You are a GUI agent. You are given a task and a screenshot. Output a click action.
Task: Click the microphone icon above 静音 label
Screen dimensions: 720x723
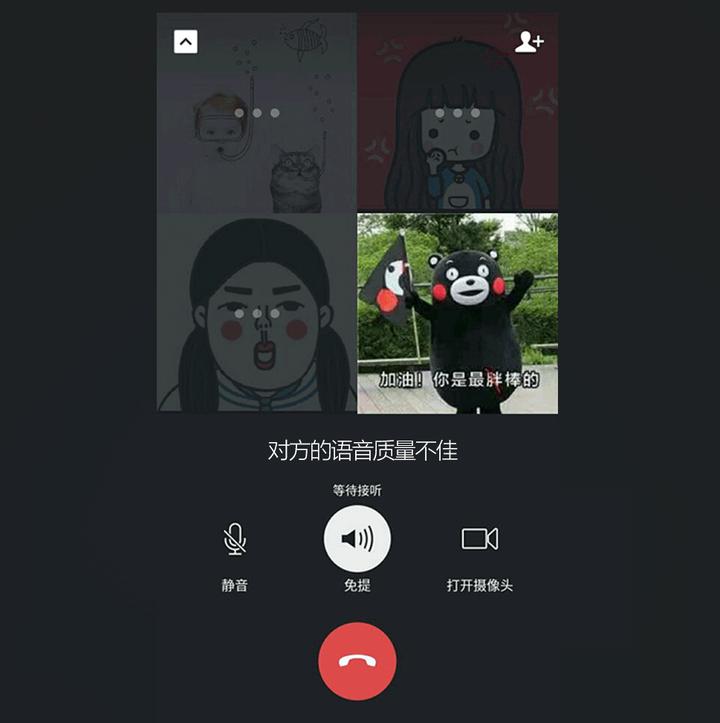(235, 540)
